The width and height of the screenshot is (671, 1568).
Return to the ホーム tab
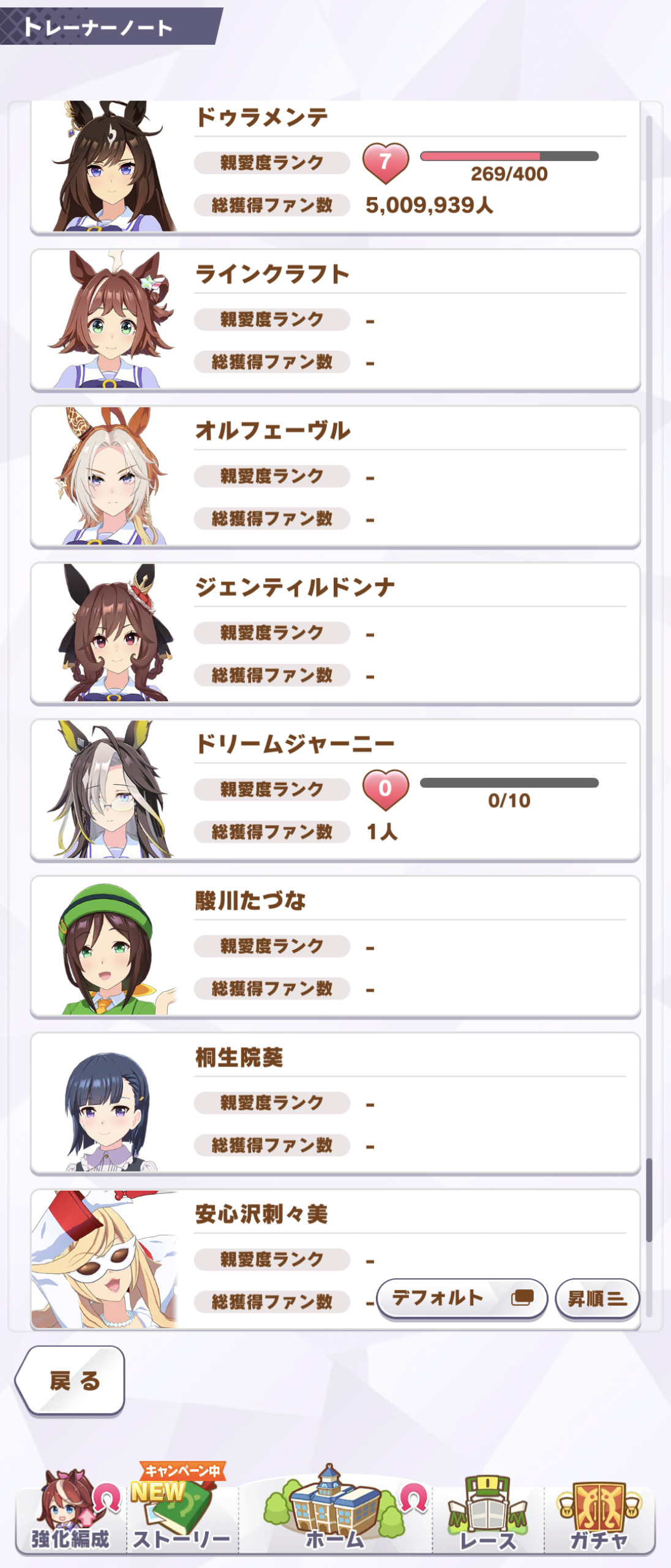(335, 1515)
